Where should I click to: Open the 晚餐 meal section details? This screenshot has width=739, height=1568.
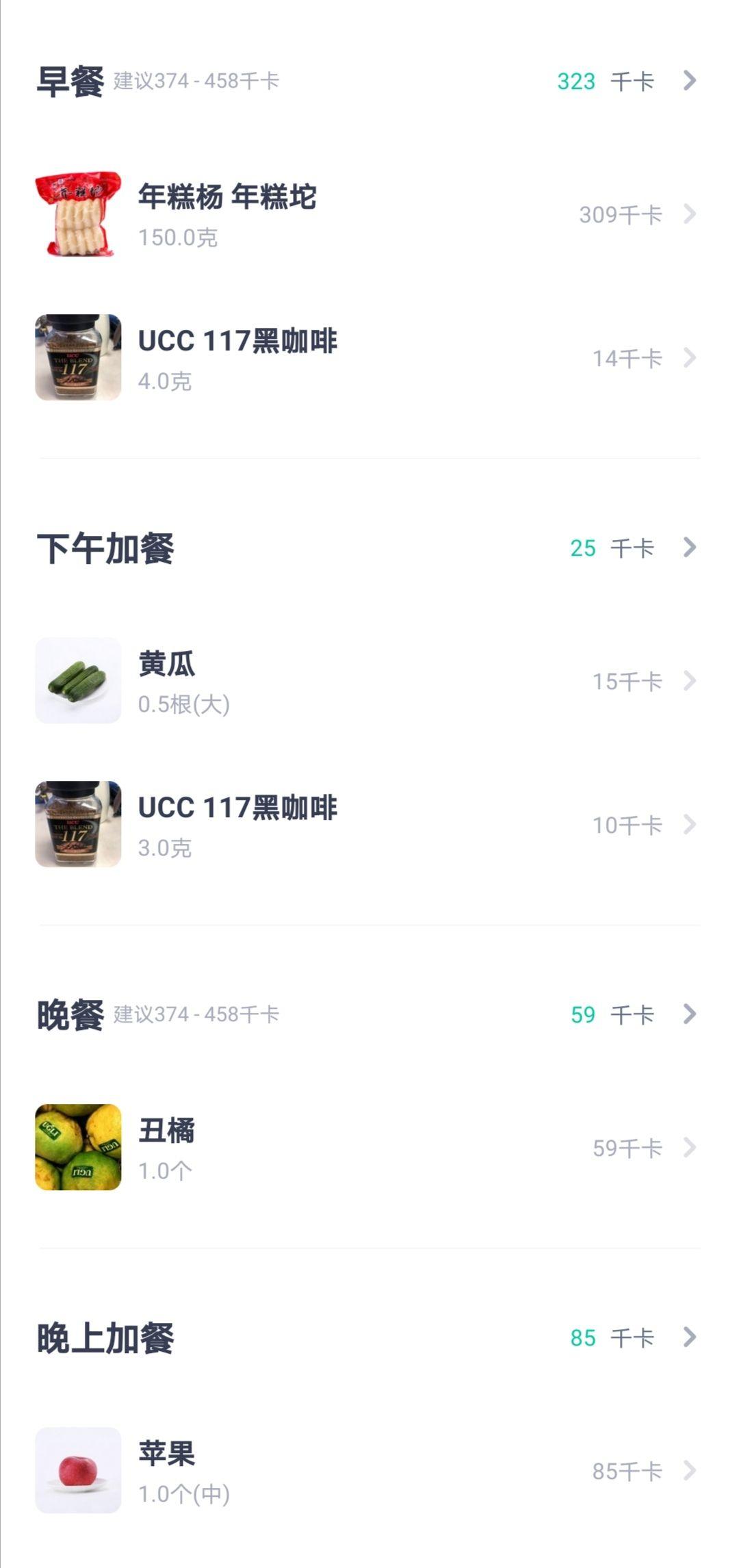689,1014
